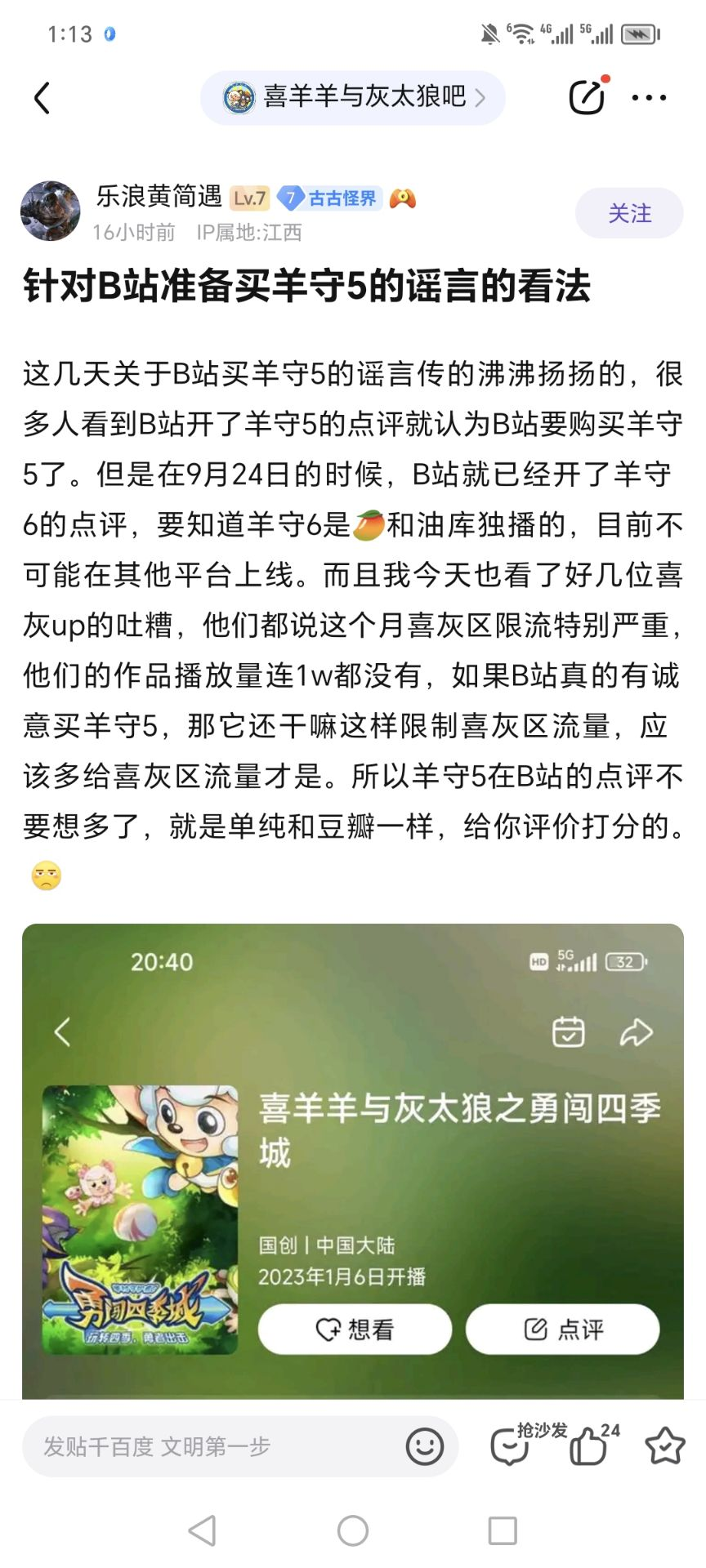Open the 喜羊羊与灰太狼吧 forum page
The height and width of the screenshot is (1568, 706).
click(353, 98)
